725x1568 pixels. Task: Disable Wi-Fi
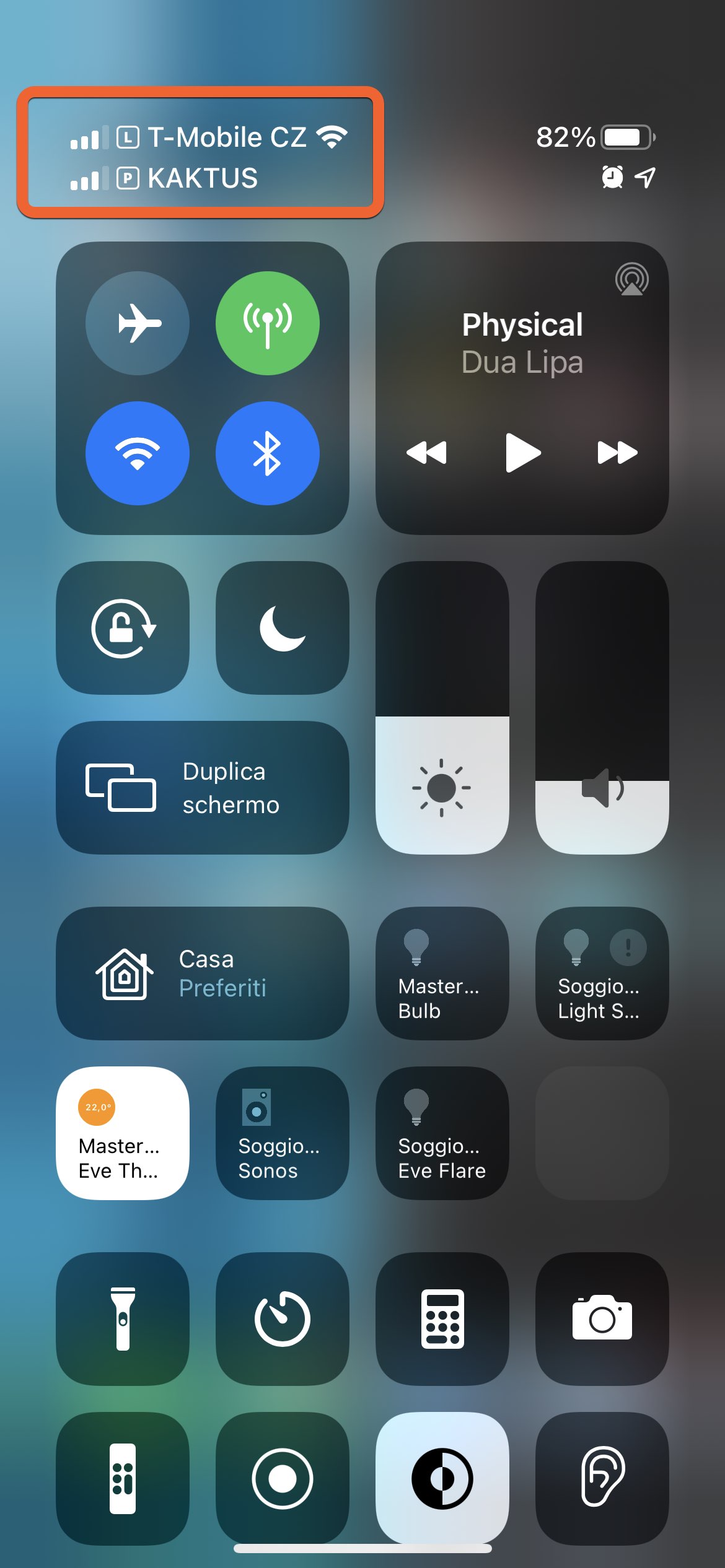[x=138, y=453]
